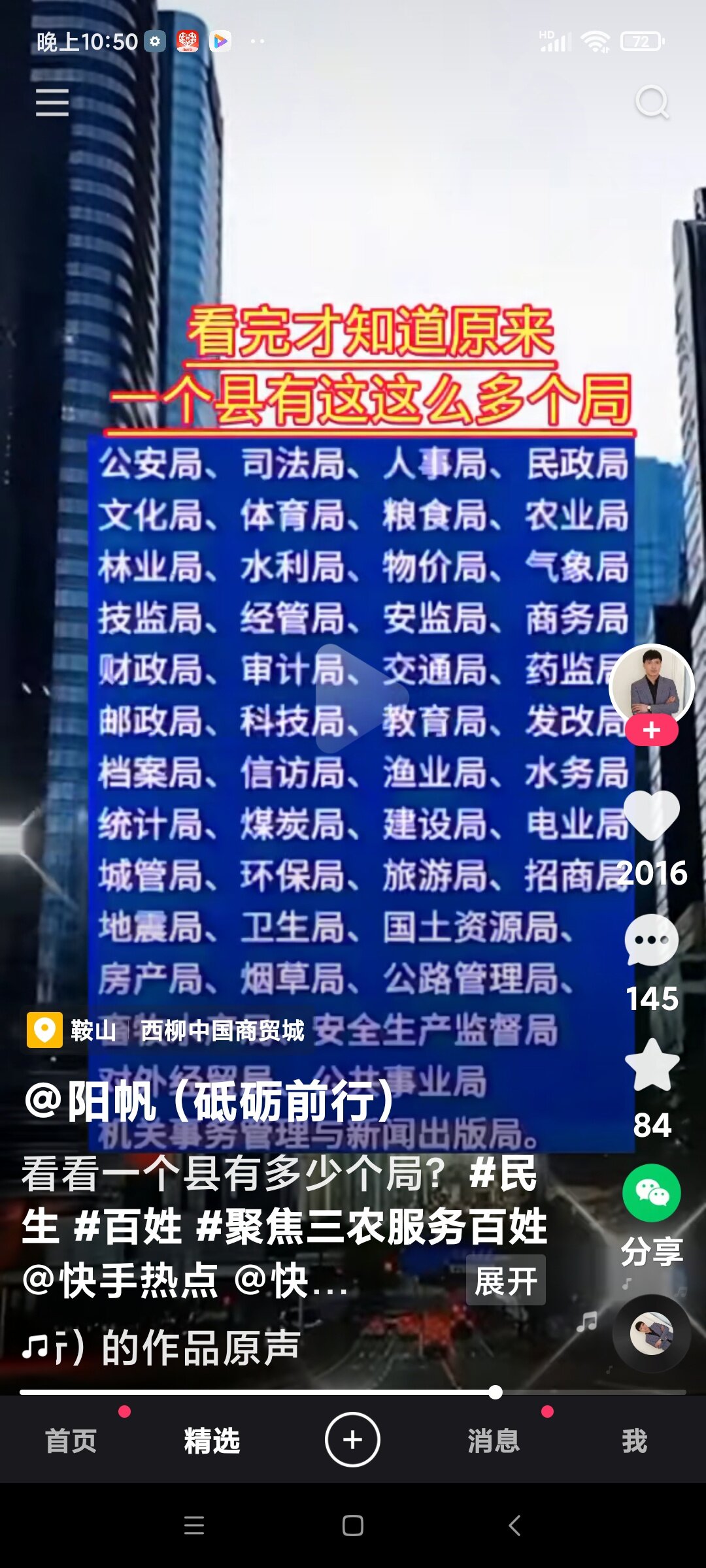Screen dimensions: 706x1568
Task: Like the video with 2016 likes
Action: [x=652, y=814]
